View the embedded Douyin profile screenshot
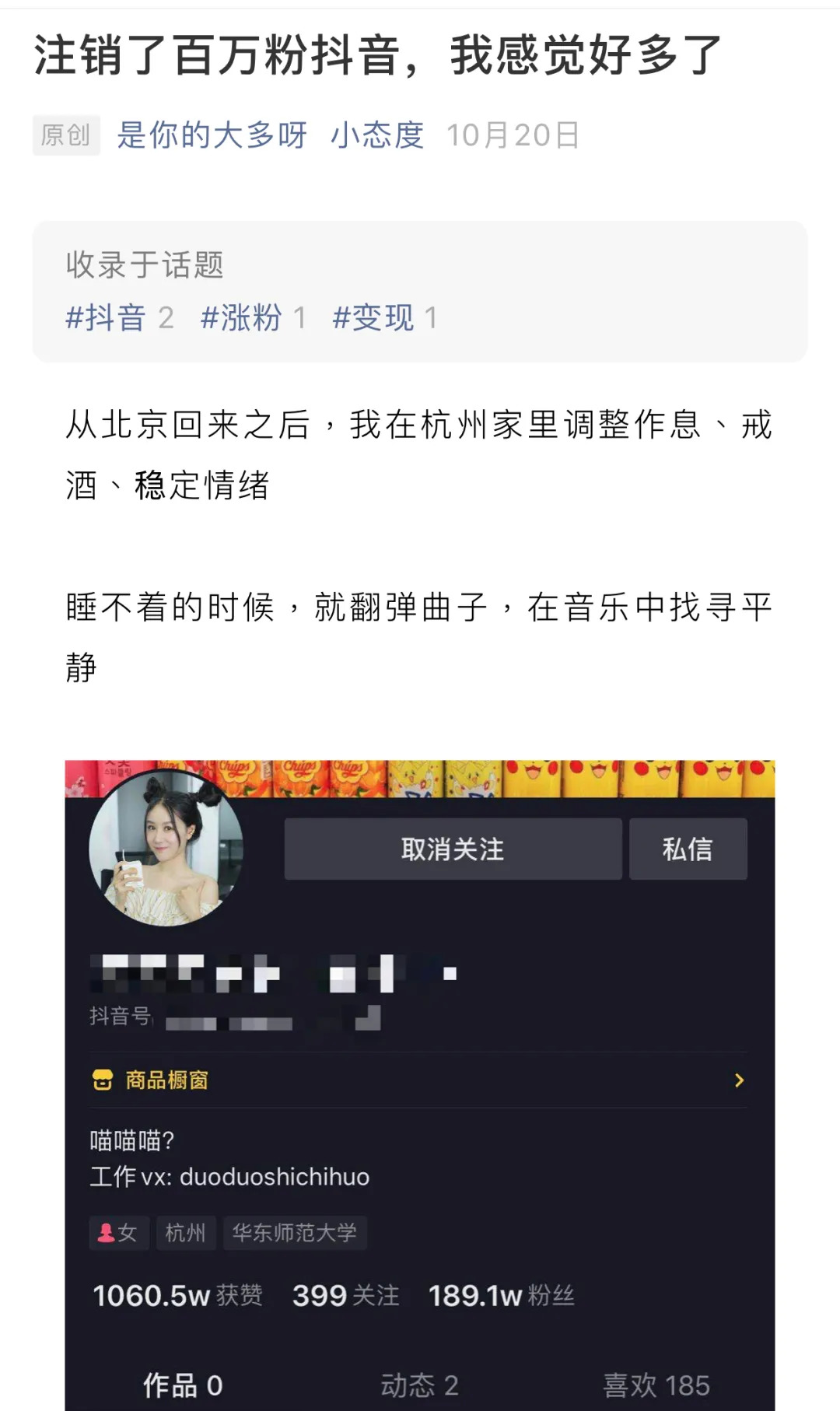 [420, 1085]
